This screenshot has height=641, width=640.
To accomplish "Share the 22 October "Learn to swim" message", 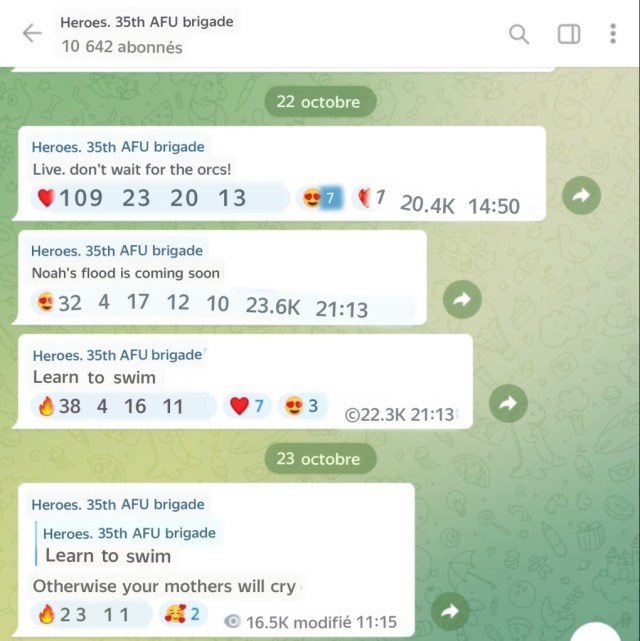I will coord(508,403).
